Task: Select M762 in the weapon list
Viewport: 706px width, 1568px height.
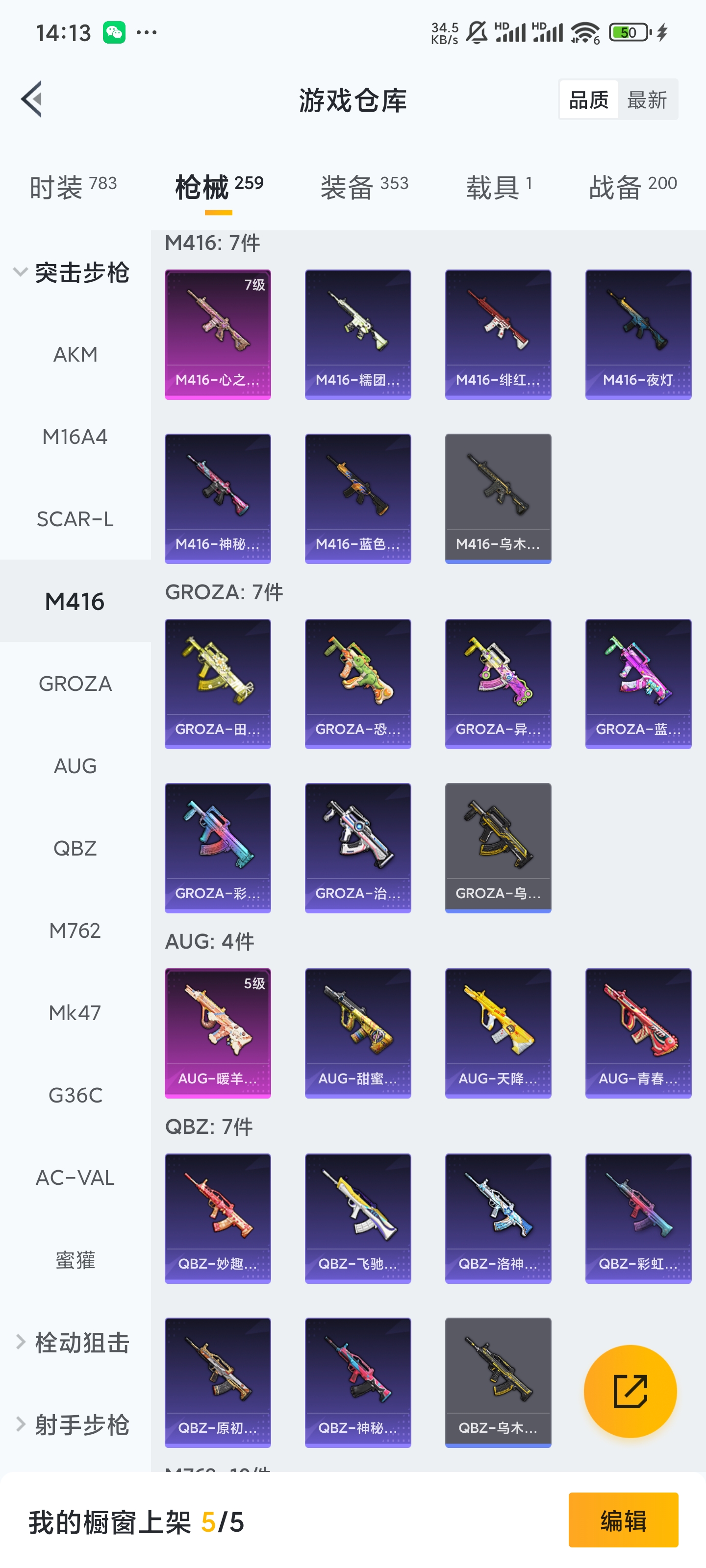Action: click(x=75, y=931)
